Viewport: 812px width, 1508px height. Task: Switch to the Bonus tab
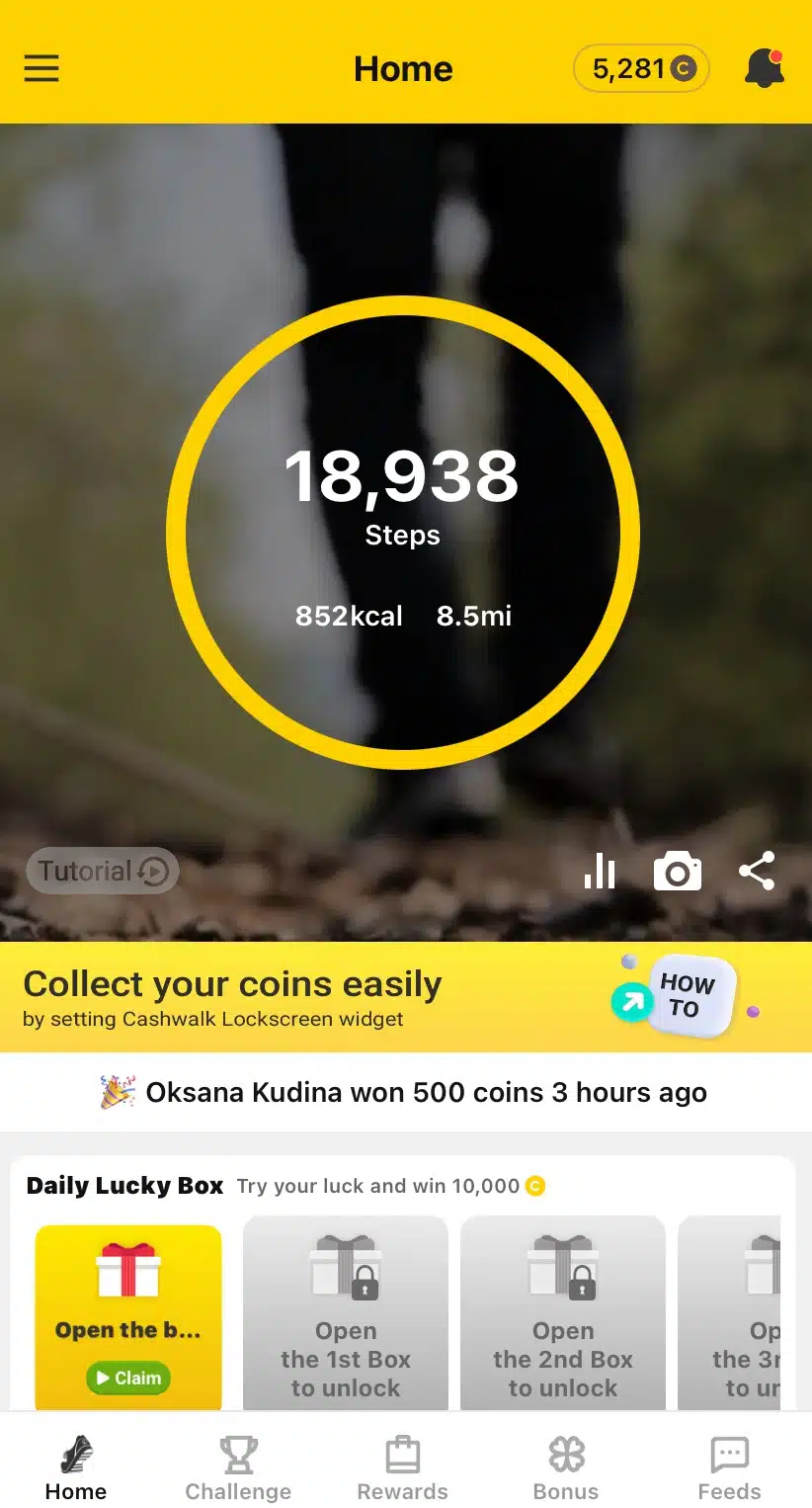566,1468
